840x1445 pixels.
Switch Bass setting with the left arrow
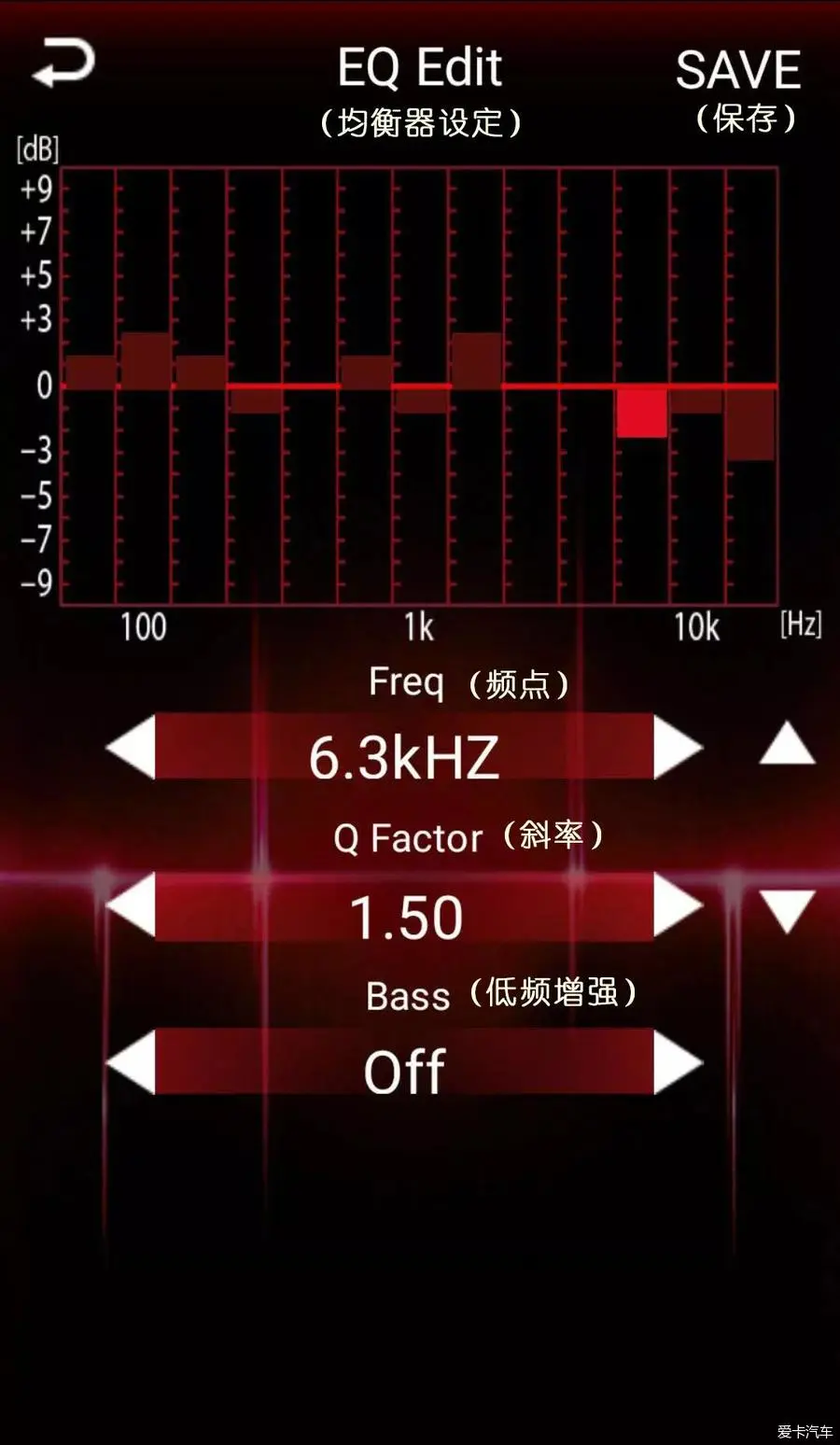pos(131,1062)
